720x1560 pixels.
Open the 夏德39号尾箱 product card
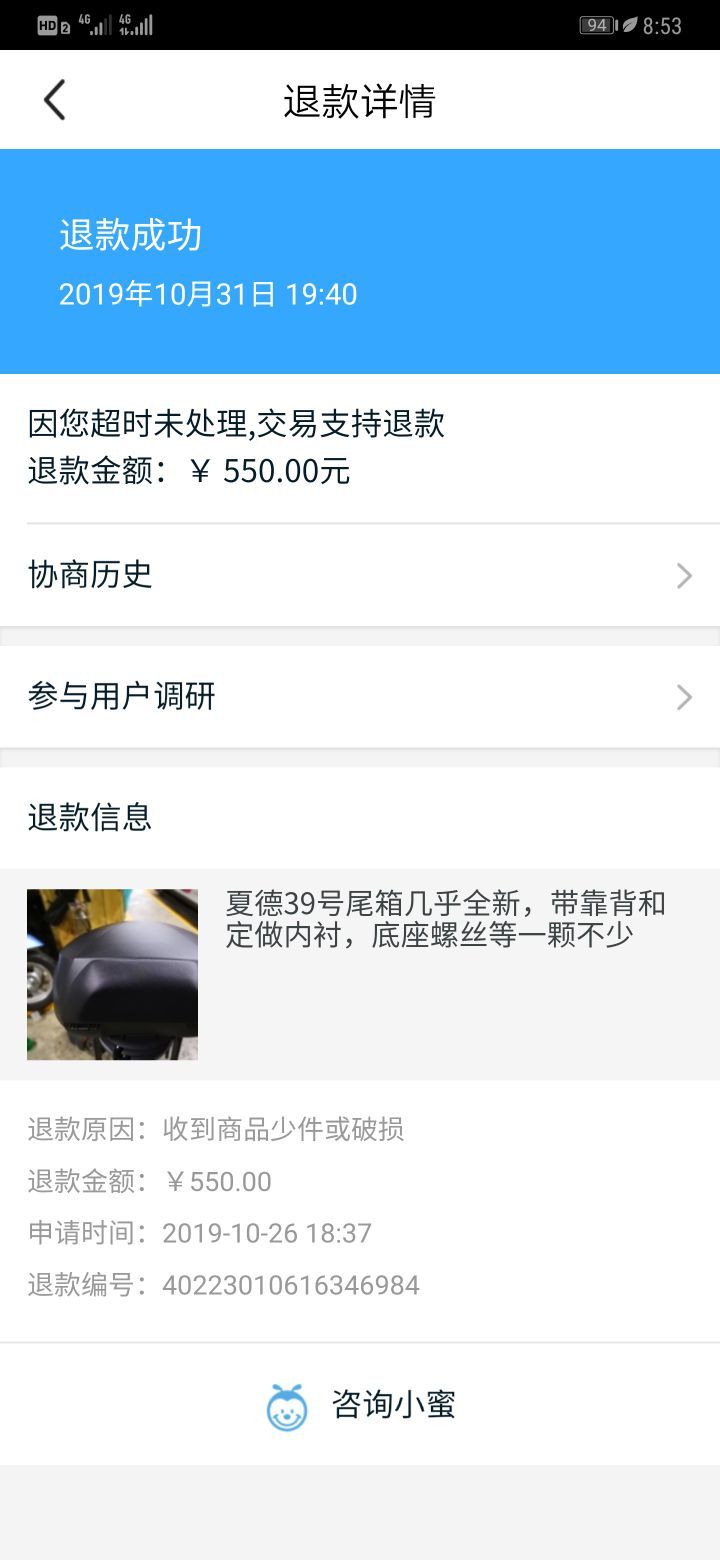[x=360, y=974]
